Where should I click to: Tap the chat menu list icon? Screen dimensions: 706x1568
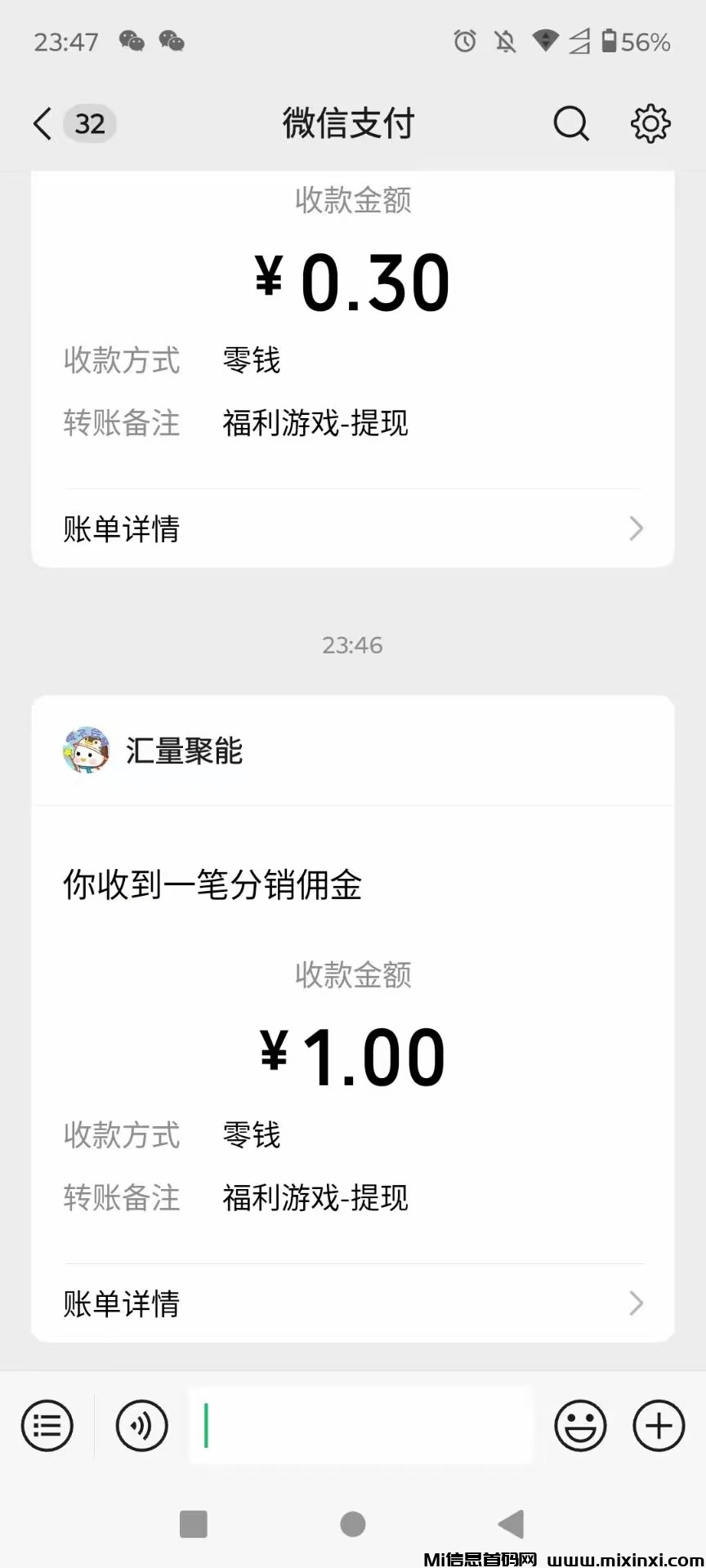coord(47,1425)
